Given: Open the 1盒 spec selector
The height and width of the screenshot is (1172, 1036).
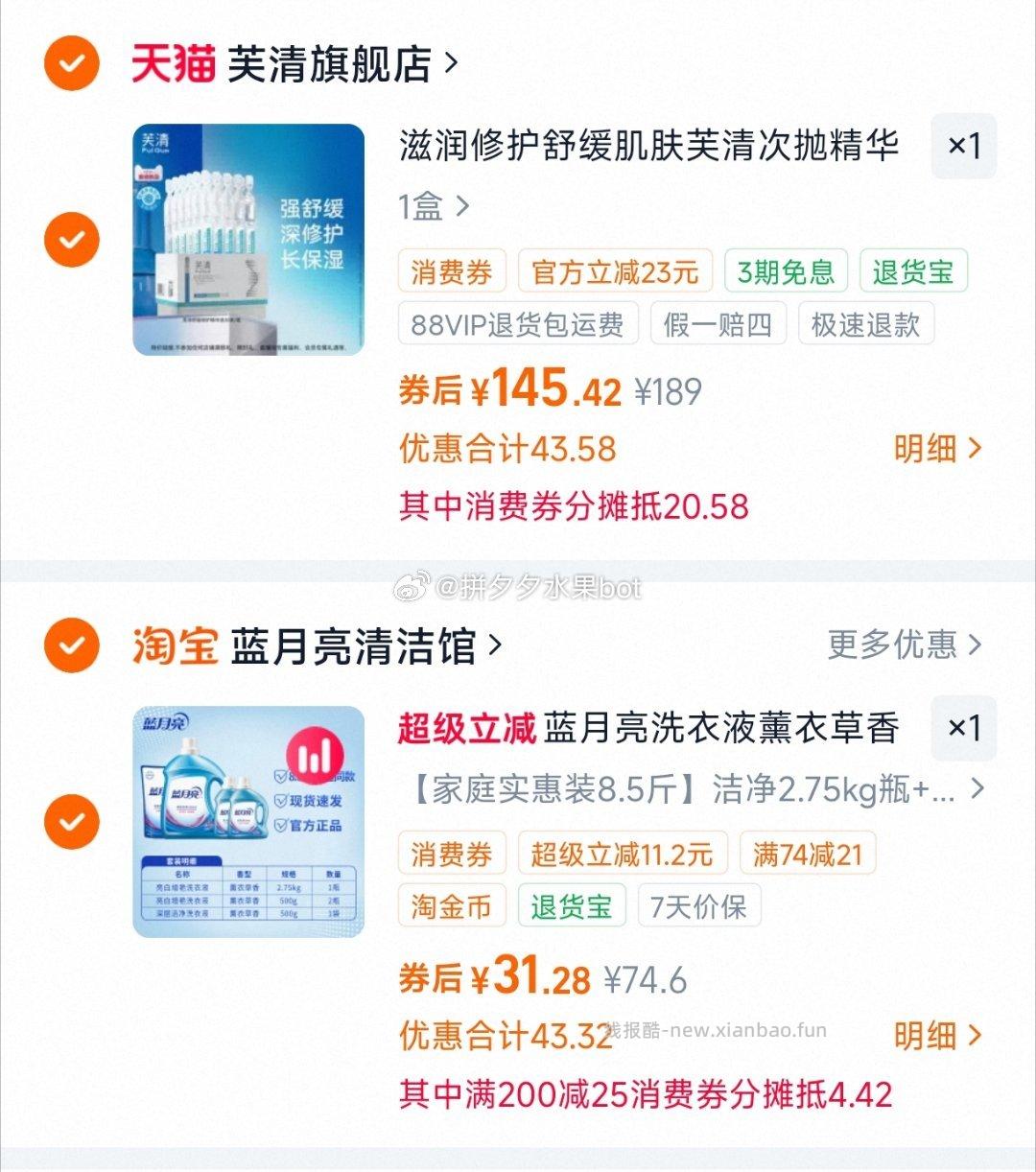Looking at the screenshot, I should (x=431, y=207).
